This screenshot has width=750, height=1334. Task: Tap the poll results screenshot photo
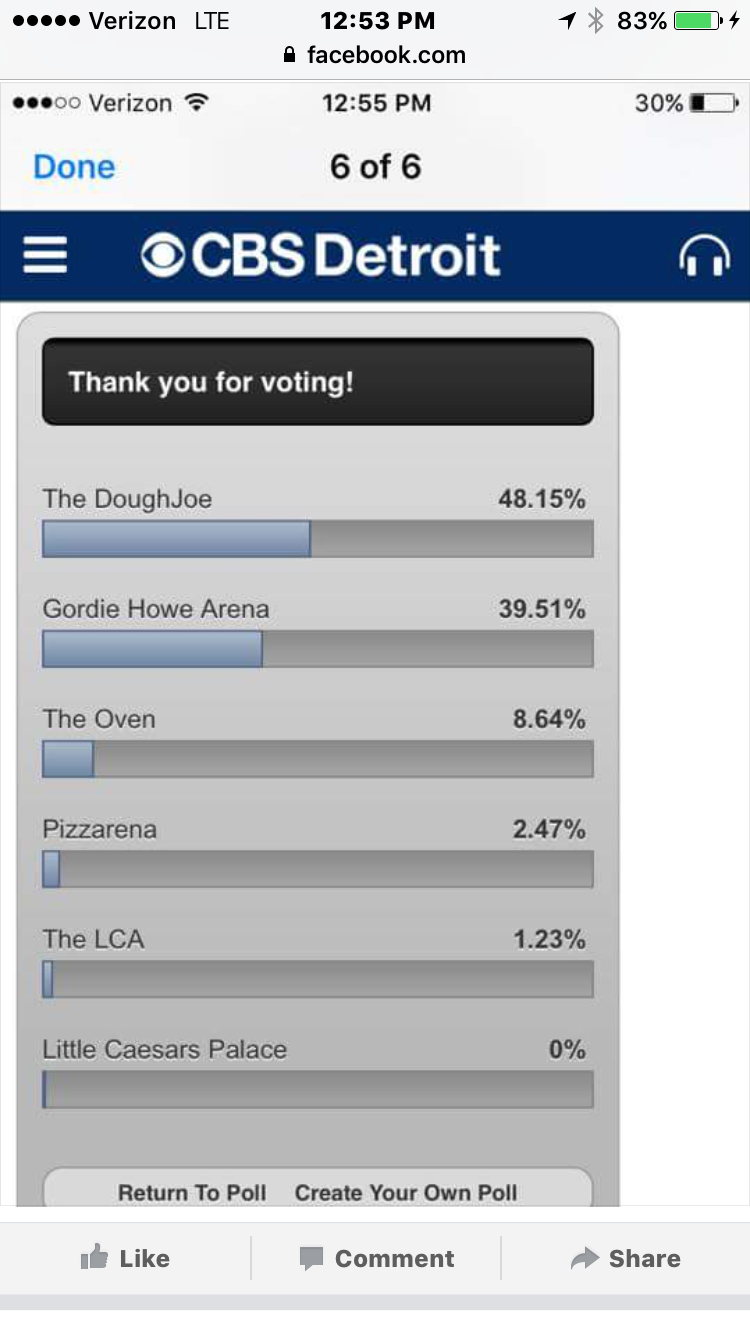pos(375,643)
